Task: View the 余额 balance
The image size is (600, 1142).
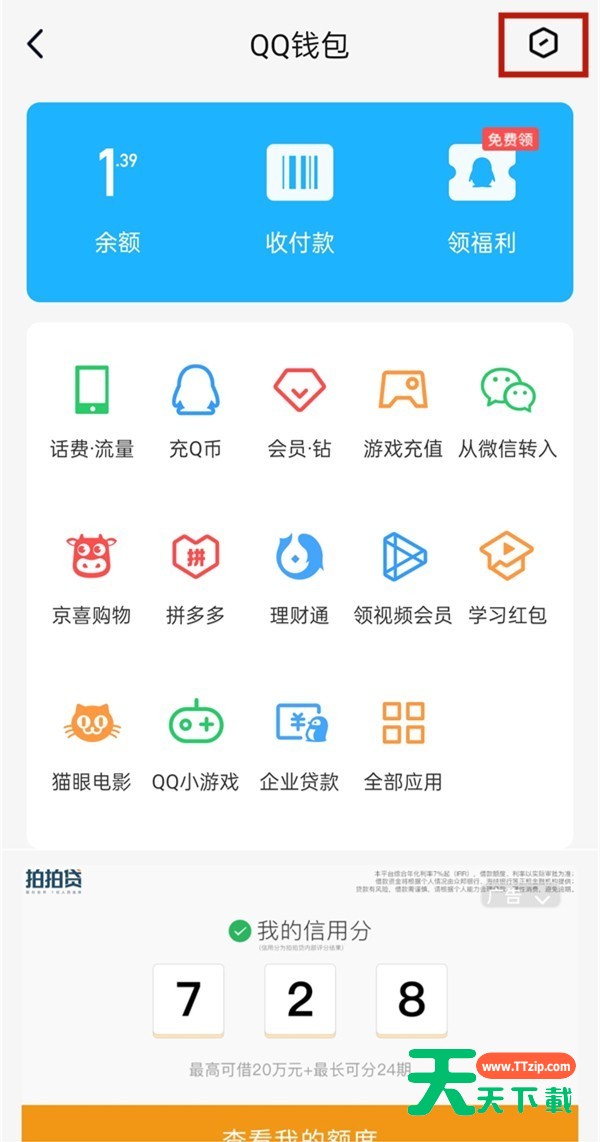Action: 118,200
